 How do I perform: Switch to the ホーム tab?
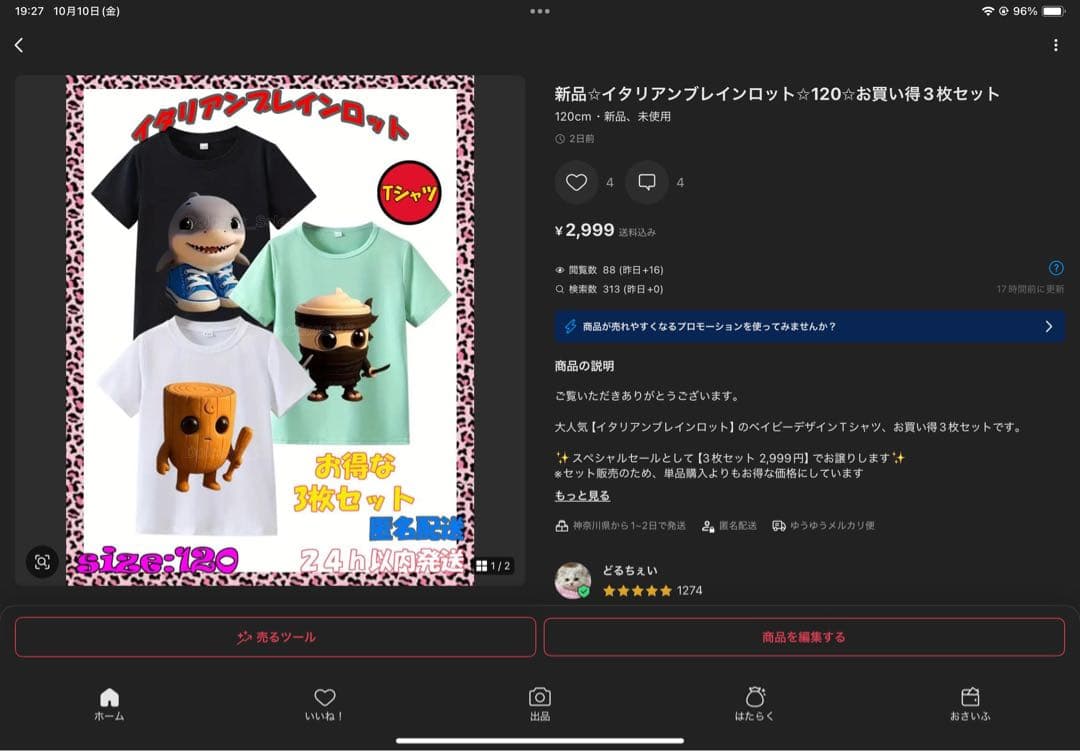point(109,704)
